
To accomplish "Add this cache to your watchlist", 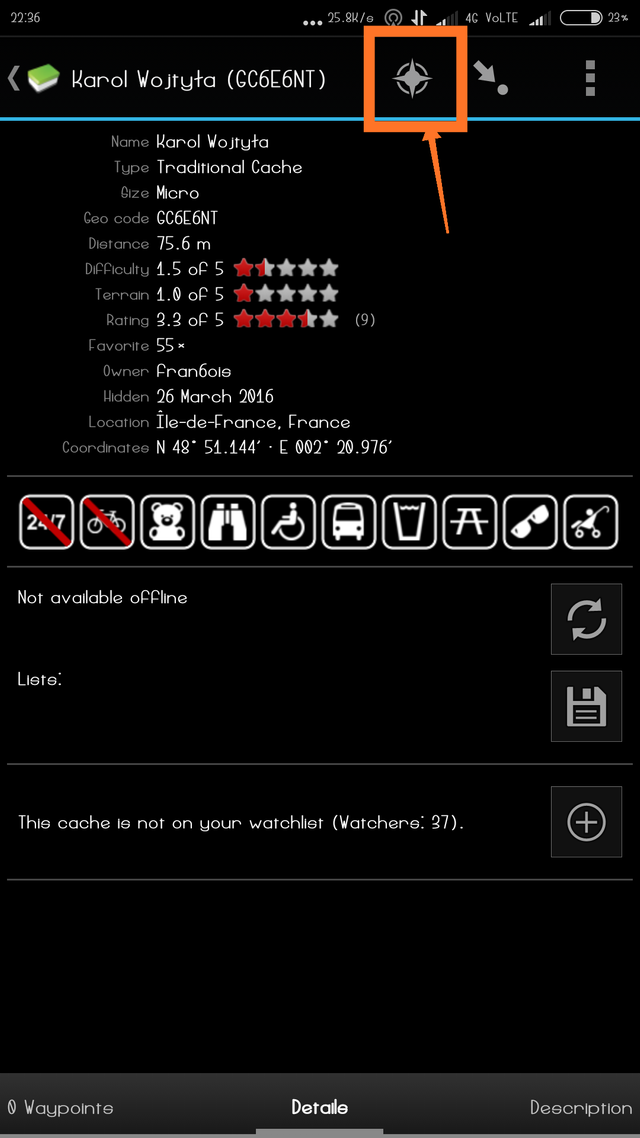I will coord(586,822).
